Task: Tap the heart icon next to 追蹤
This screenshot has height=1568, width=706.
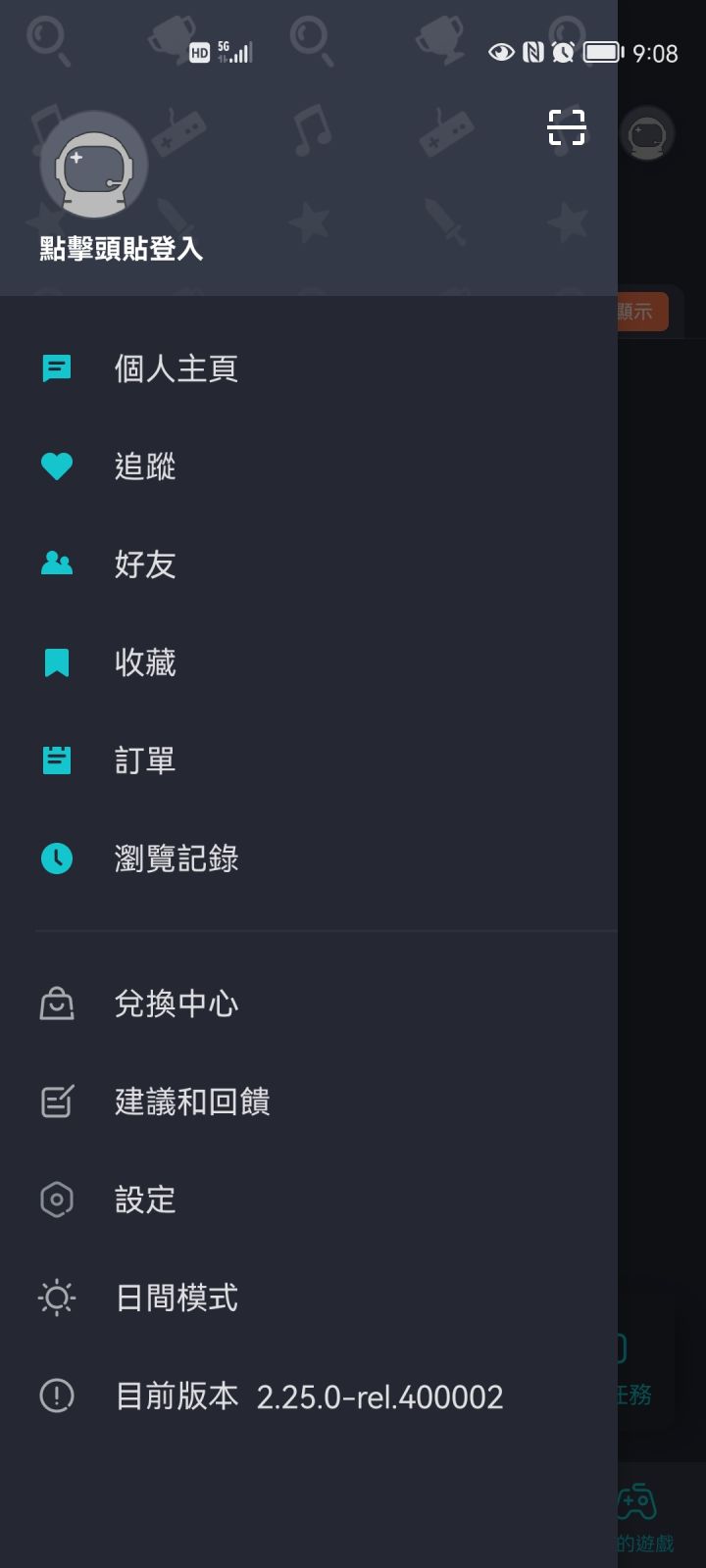Action: pyautogui.click(x=57, y=465)
